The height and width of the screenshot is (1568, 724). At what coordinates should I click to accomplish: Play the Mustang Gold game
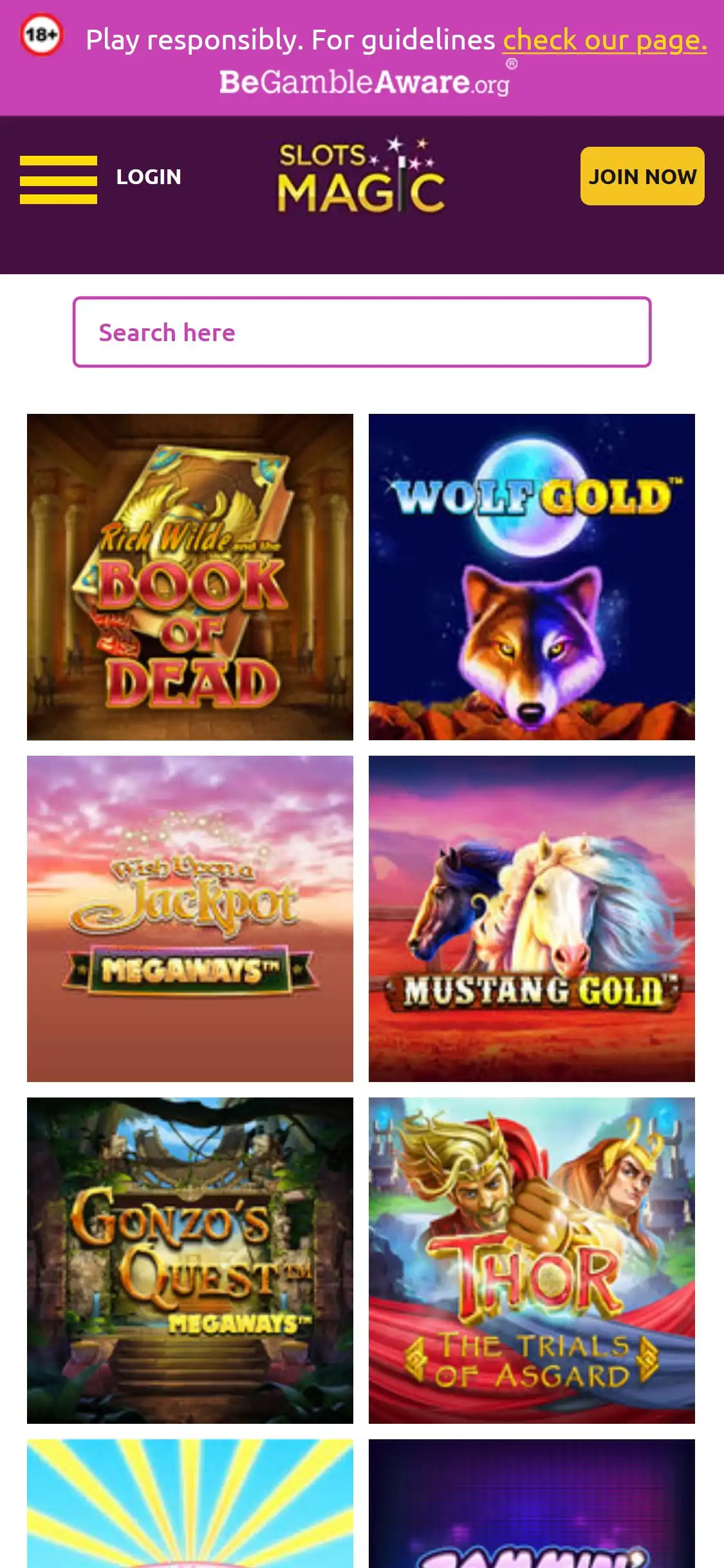(532, 919)
